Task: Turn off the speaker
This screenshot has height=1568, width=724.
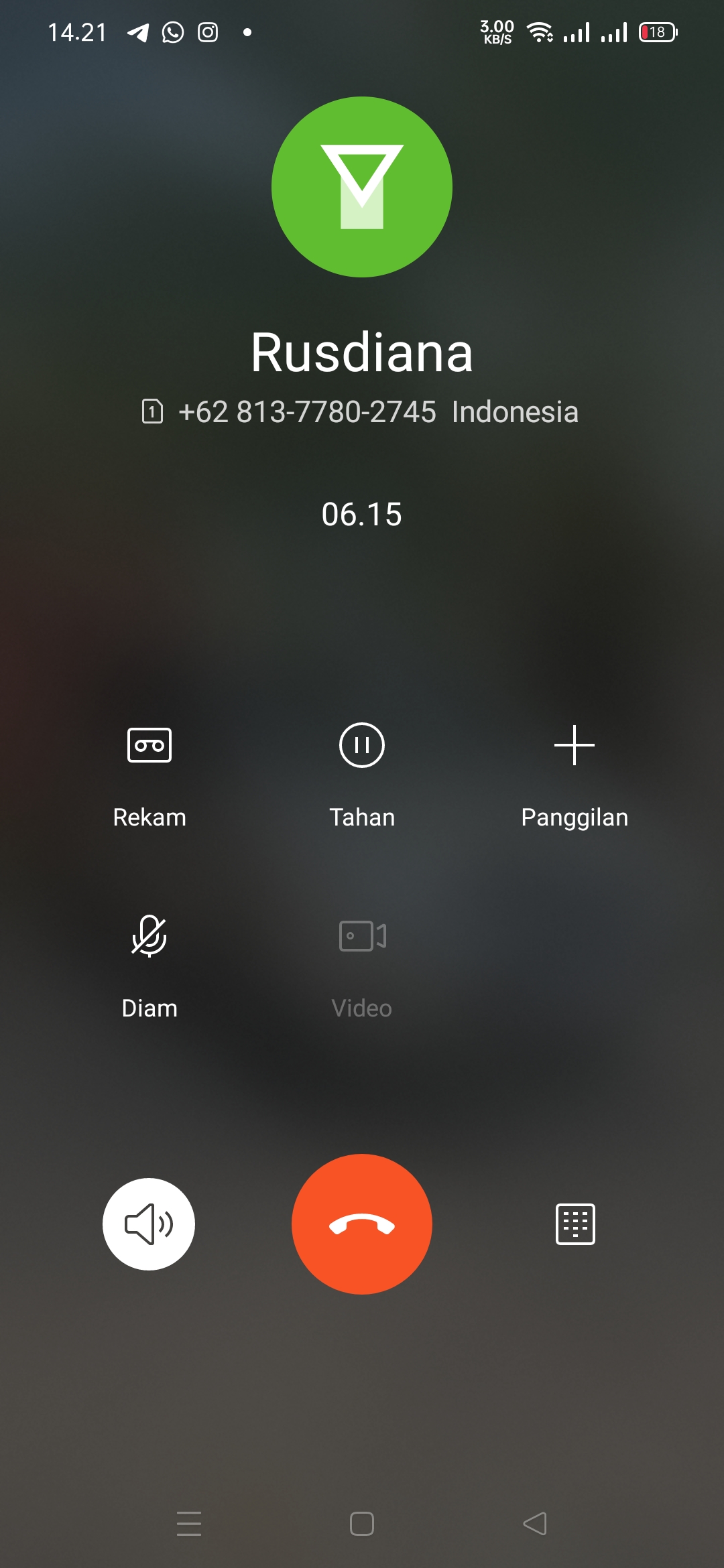Action: pyautogui.click(x=149, y=1224)
